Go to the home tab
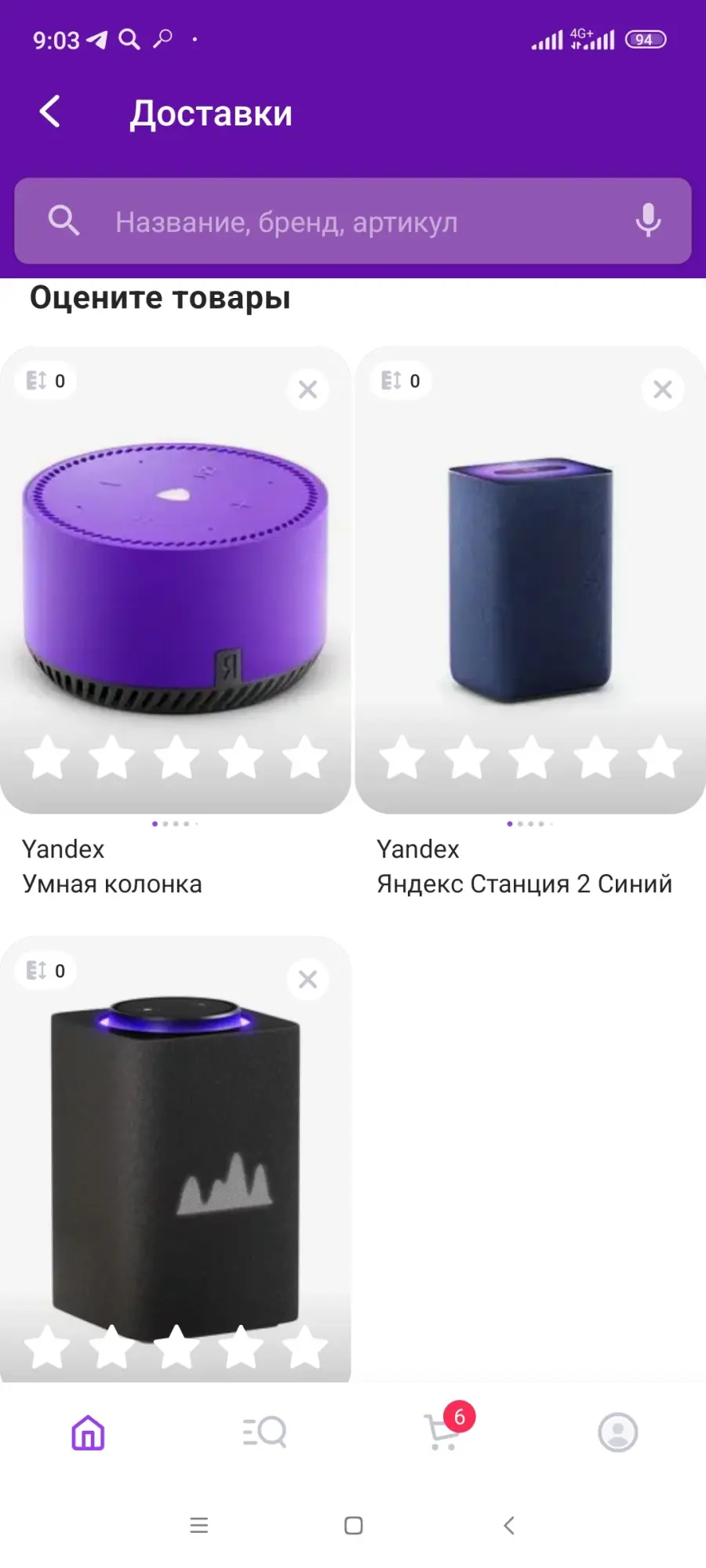 (x=88, y=1432)
